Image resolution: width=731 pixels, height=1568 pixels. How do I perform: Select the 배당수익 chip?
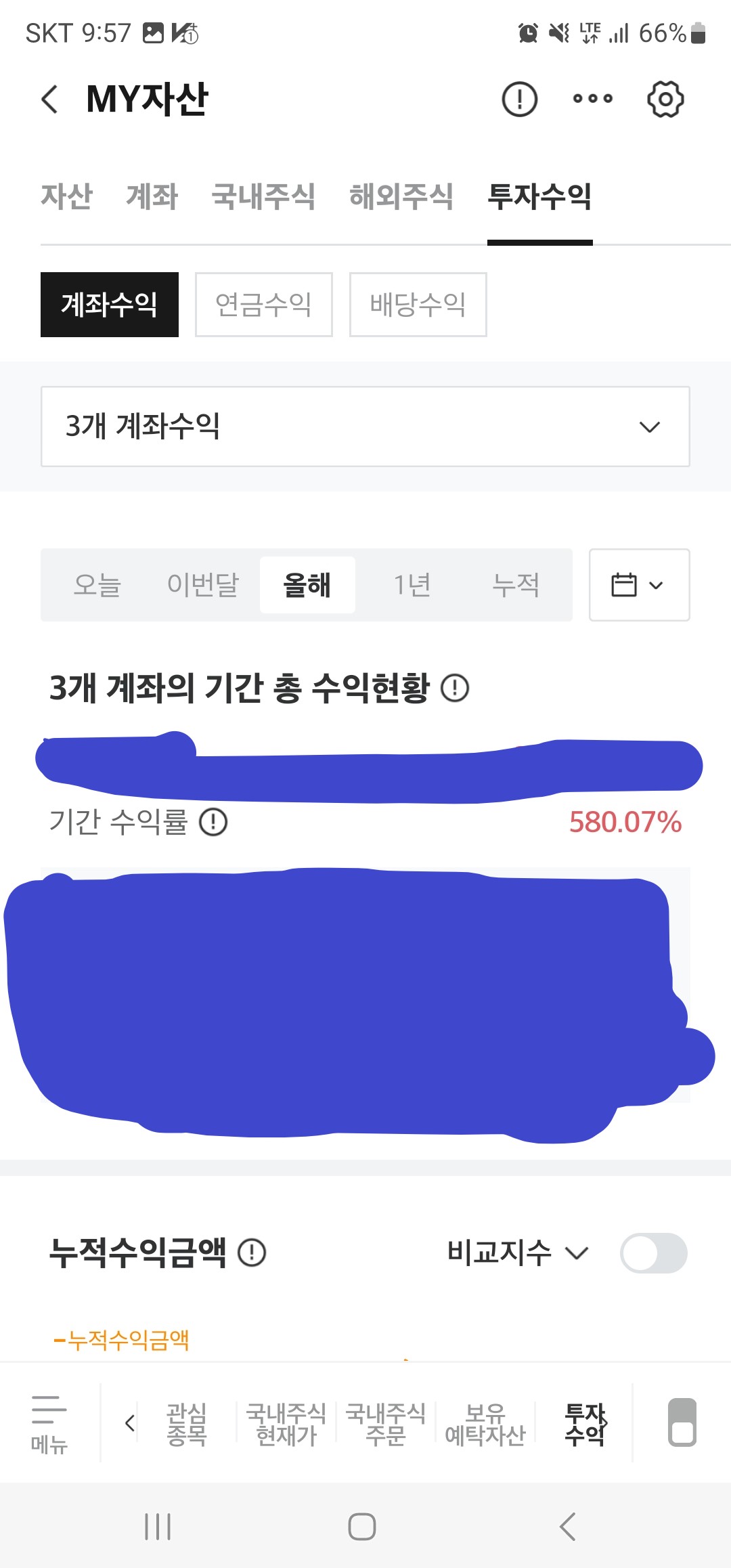click(x=418, y=305)
